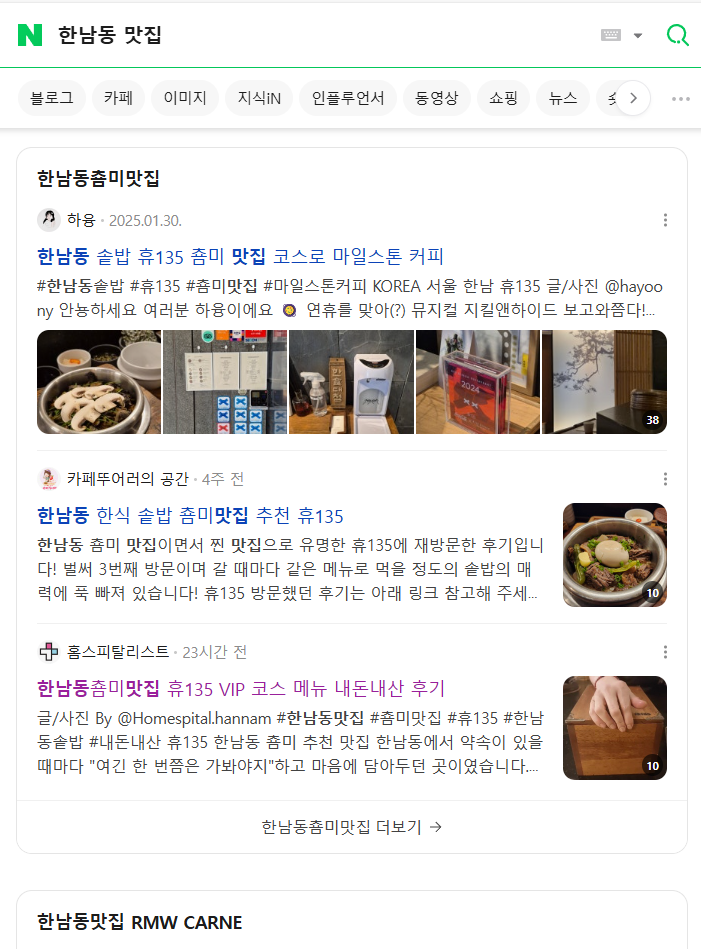
Task: Open post 한남동 솥밥 휴135 춈미 맛집 코스로
Action: (x=240, y=256)
